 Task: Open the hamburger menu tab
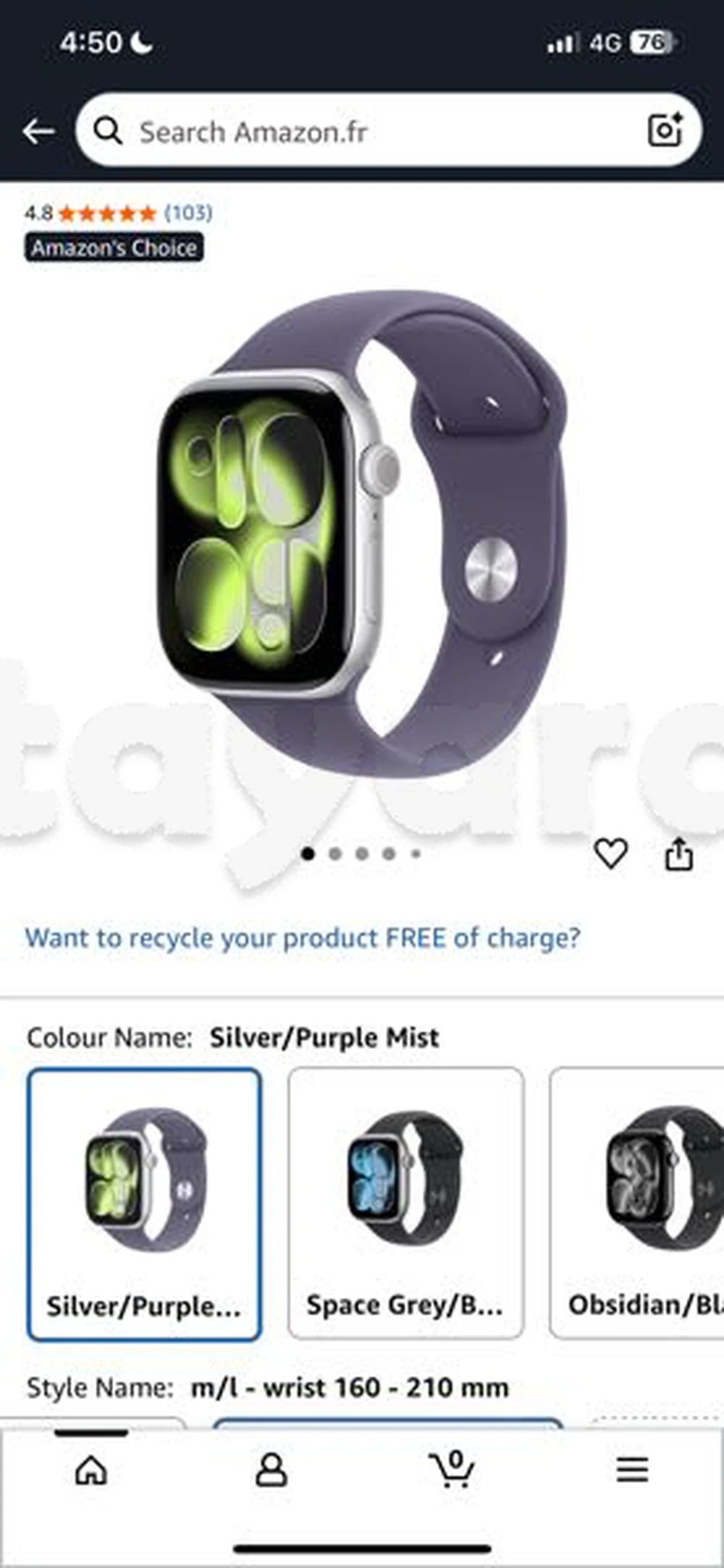coord(632,1471)
